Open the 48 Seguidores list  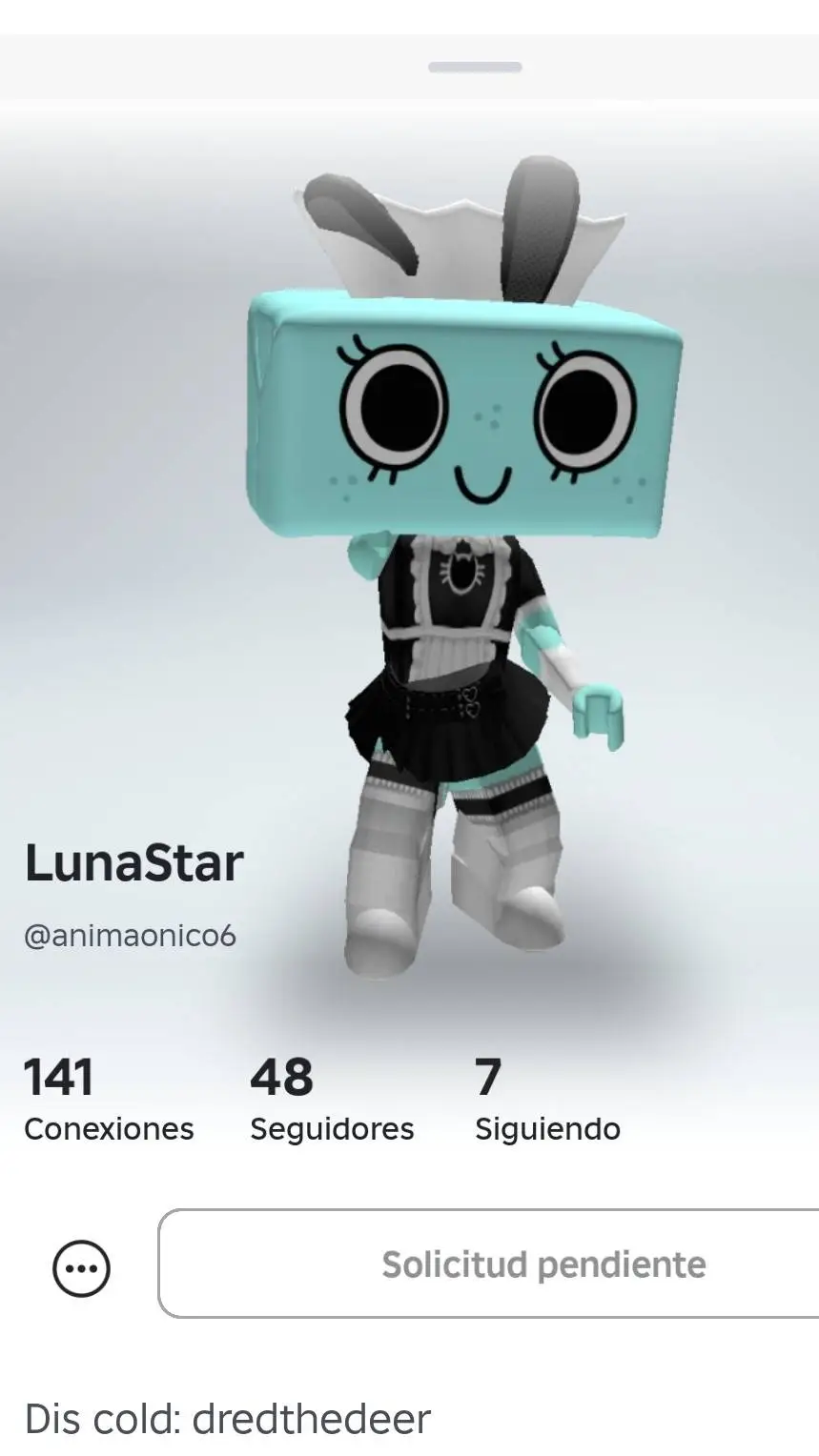331,1100
